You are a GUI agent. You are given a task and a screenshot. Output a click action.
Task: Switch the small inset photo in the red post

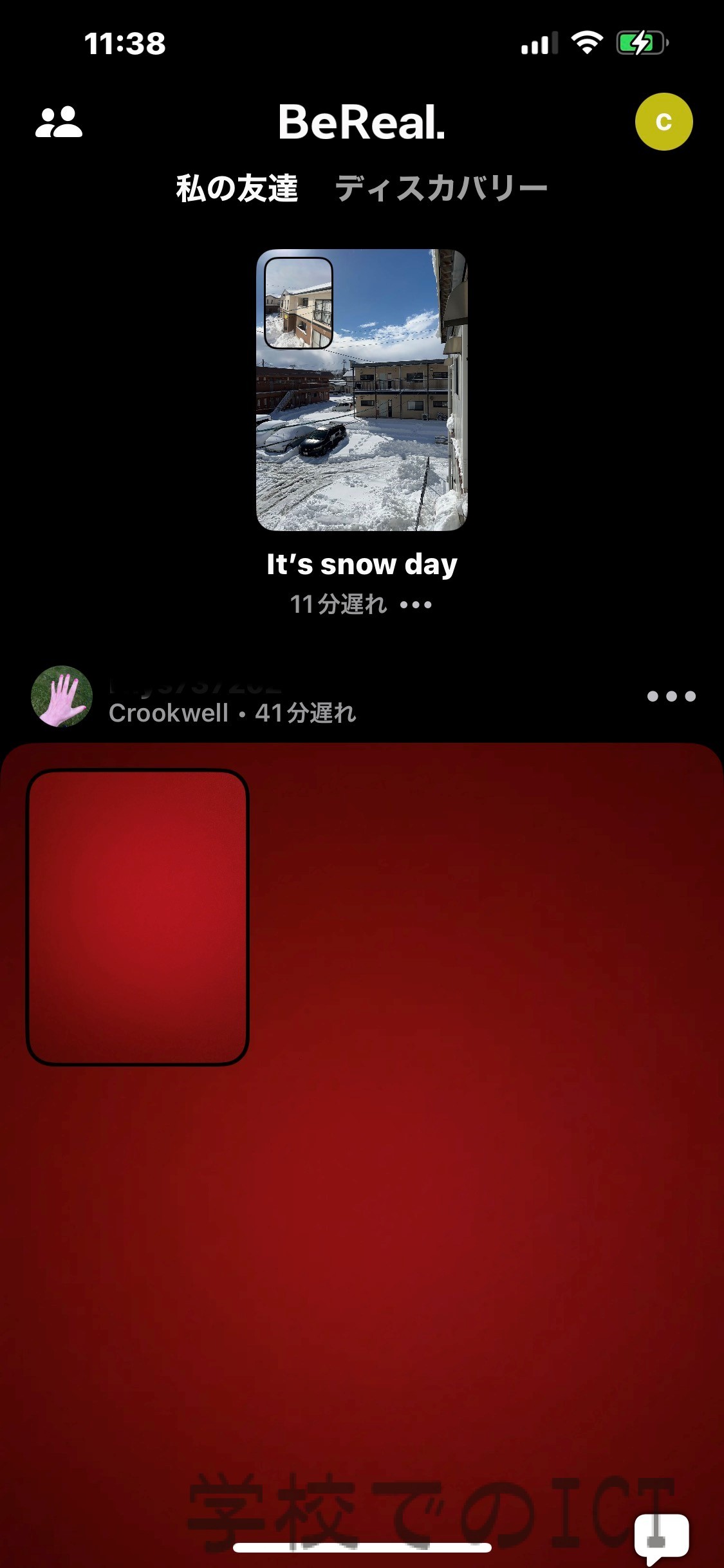click(x=138, y=917)
